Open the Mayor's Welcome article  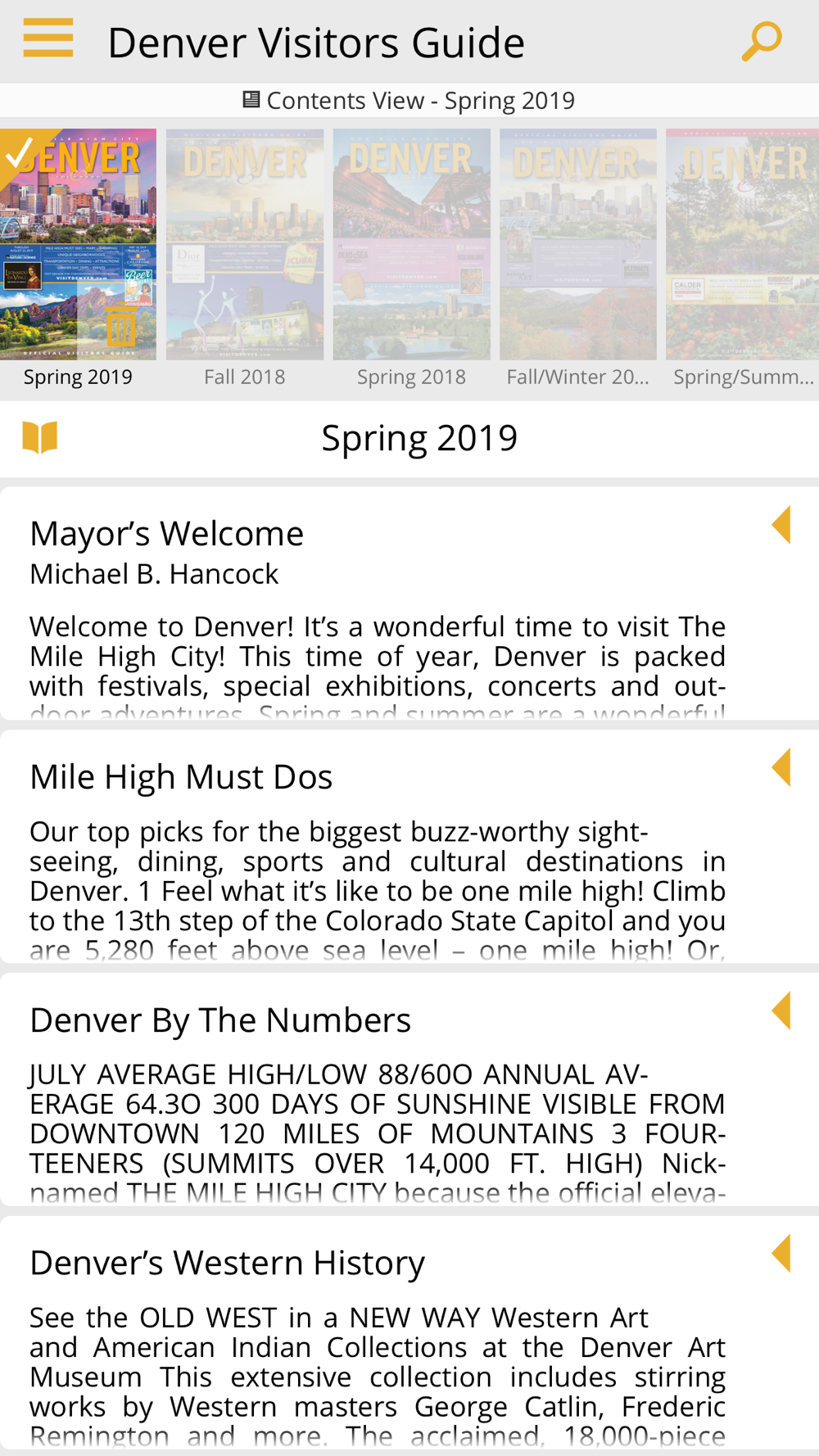[x=409, y=604]
